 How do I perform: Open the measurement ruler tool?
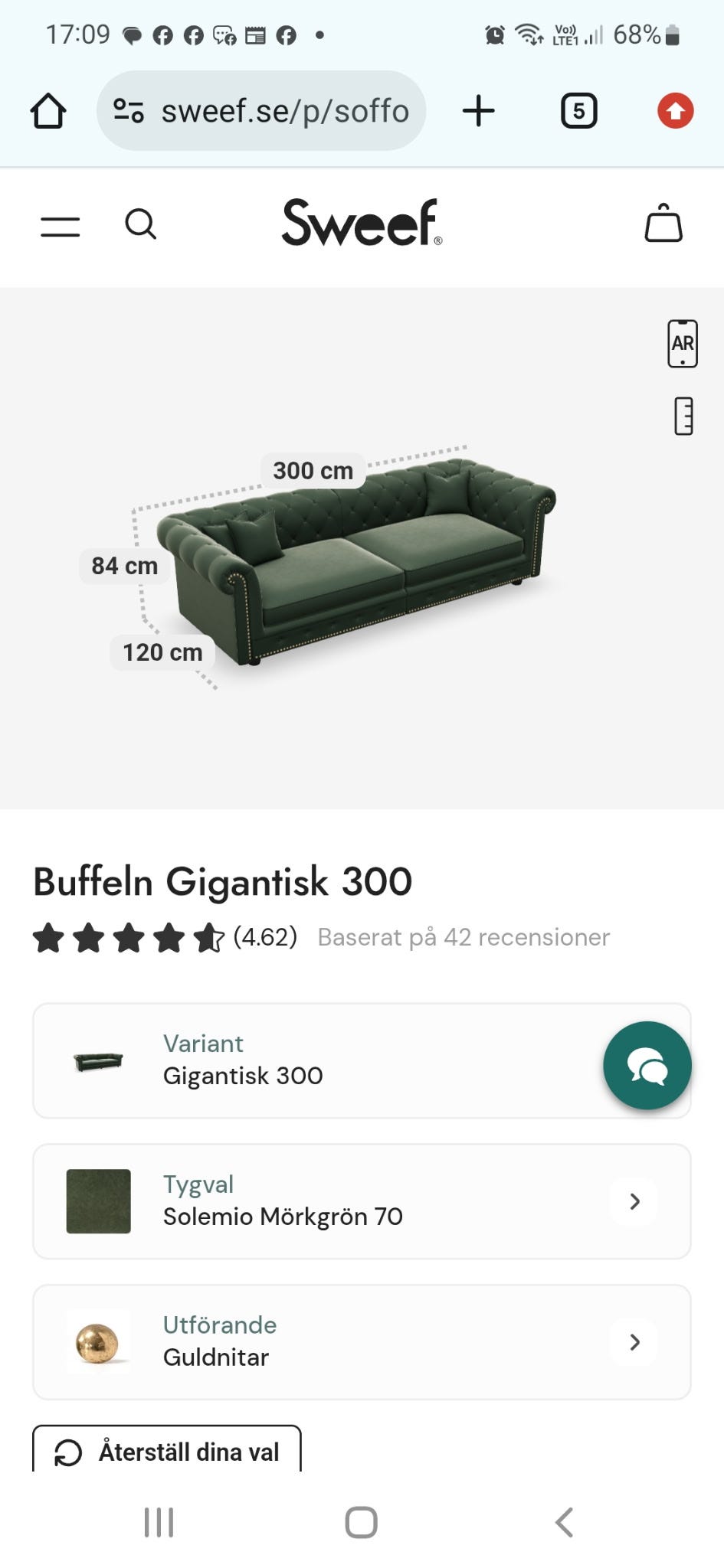[x=682, y=416]
